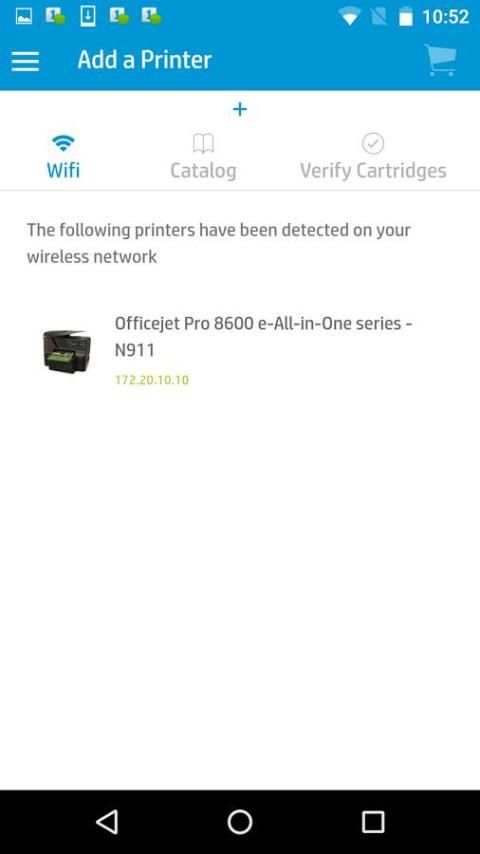Screen dimensions: 480x854
Task: Open the hamburger drawer menu
Action: point(25,60)
